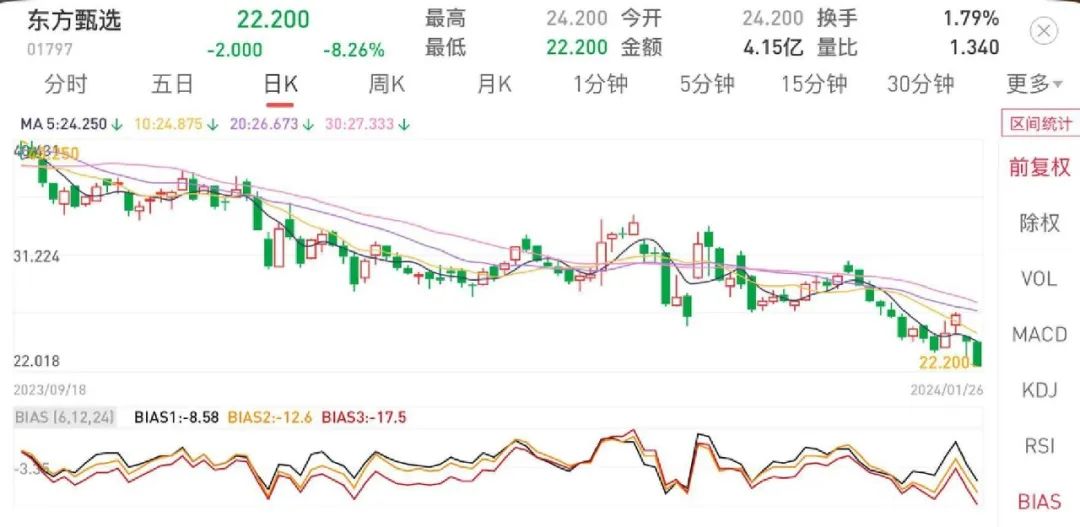Switch to the 五日 chart tab

point(172,84)
